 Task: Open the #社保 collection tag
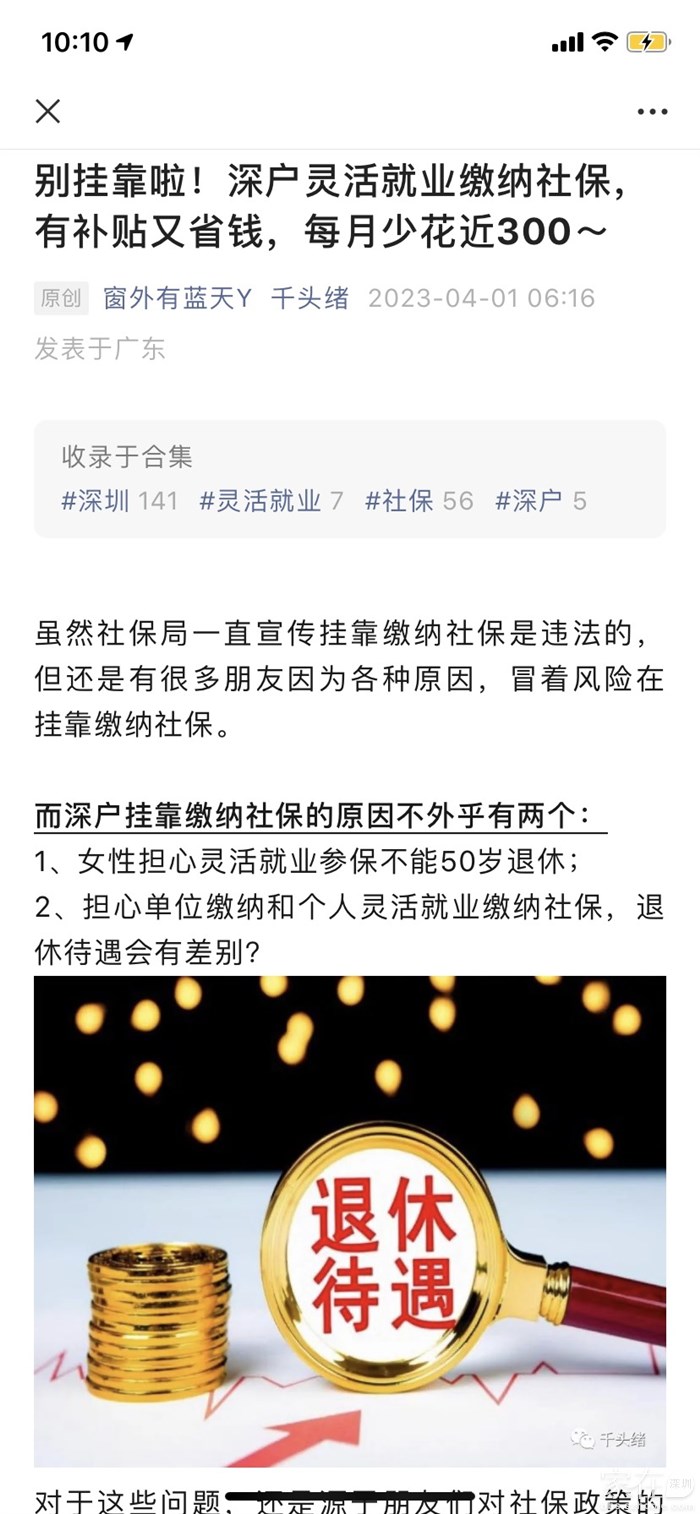tap(418, 501)
